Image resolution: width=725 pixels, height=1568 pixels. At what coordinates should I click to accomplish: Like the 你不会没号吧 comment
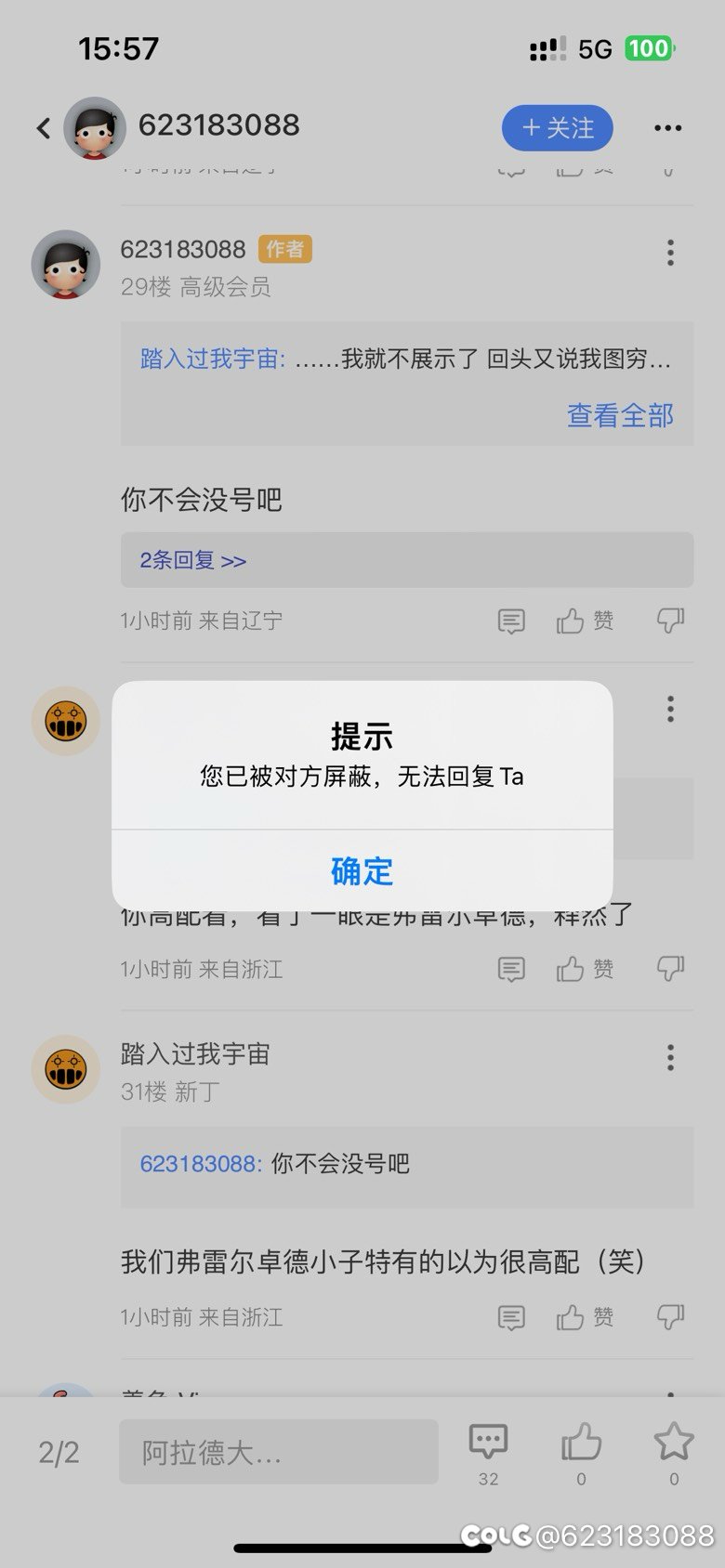[x=585, y=621]
